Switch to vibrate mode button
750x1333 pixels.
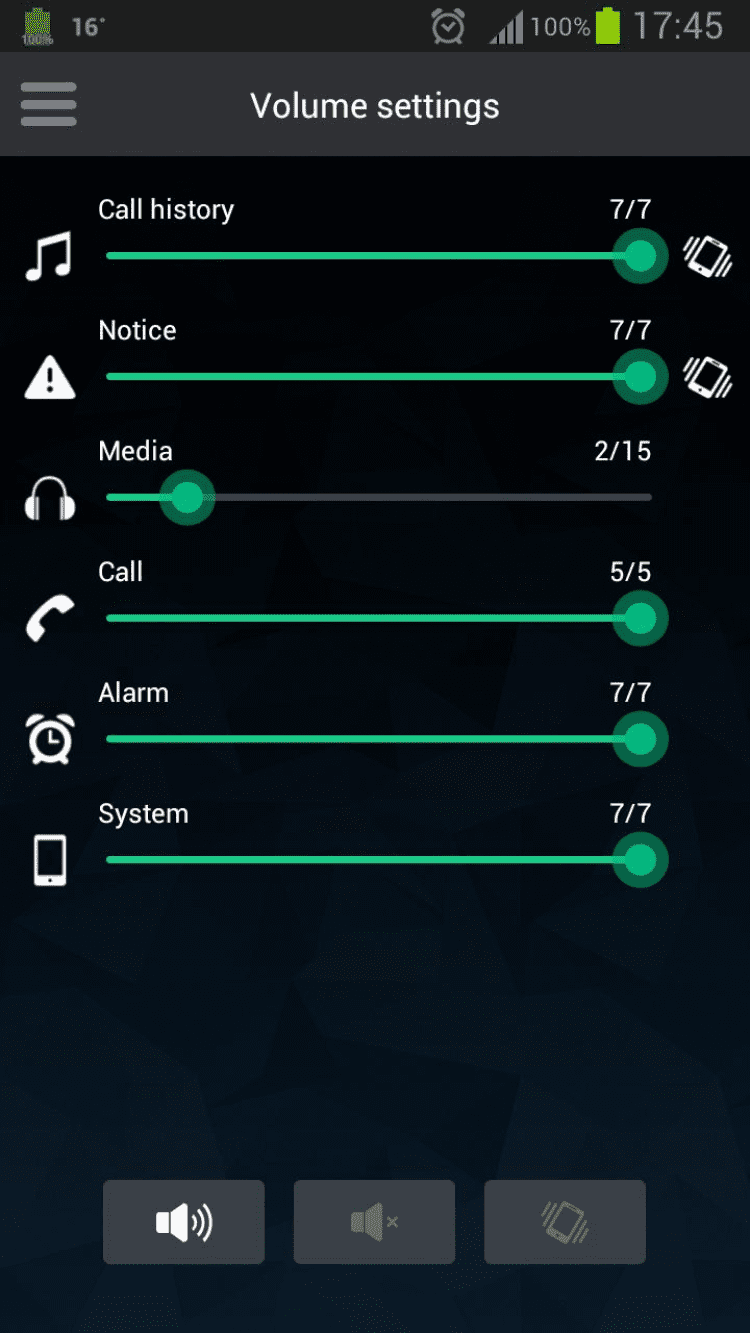tap(565, 1222)
